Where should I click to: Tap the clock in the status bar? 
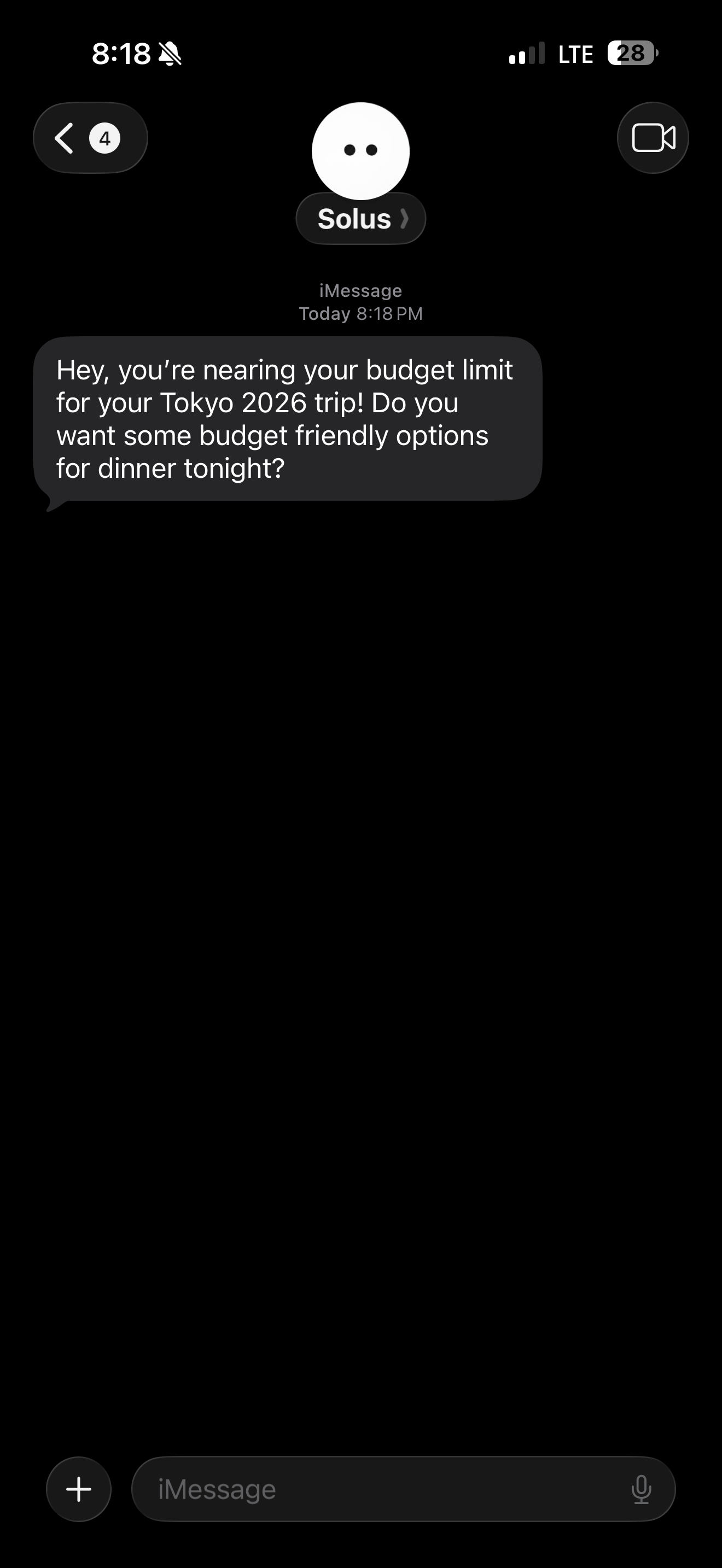121,54
